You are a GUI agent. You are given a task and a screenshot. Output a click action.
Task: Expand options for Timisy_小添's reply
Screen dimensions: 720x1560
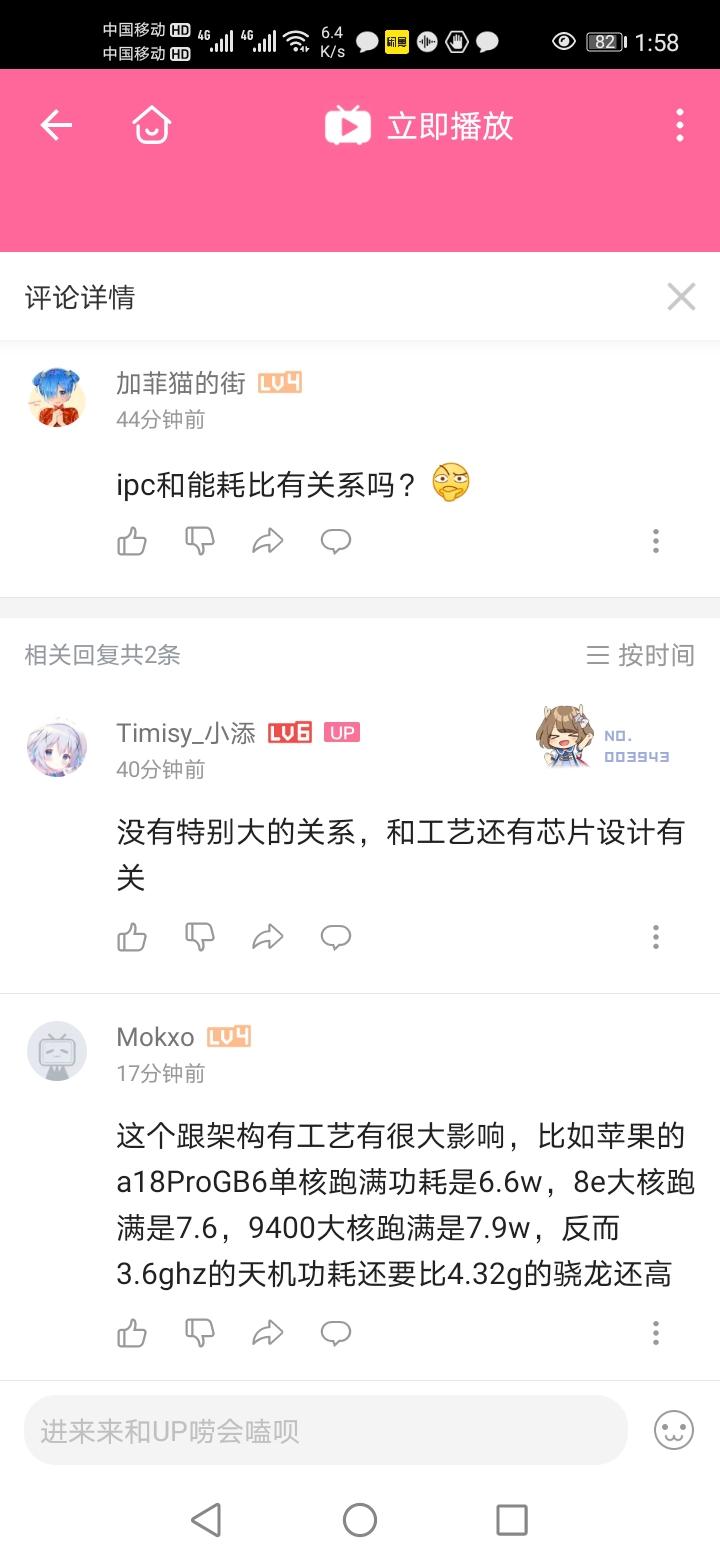pos(656,937)
